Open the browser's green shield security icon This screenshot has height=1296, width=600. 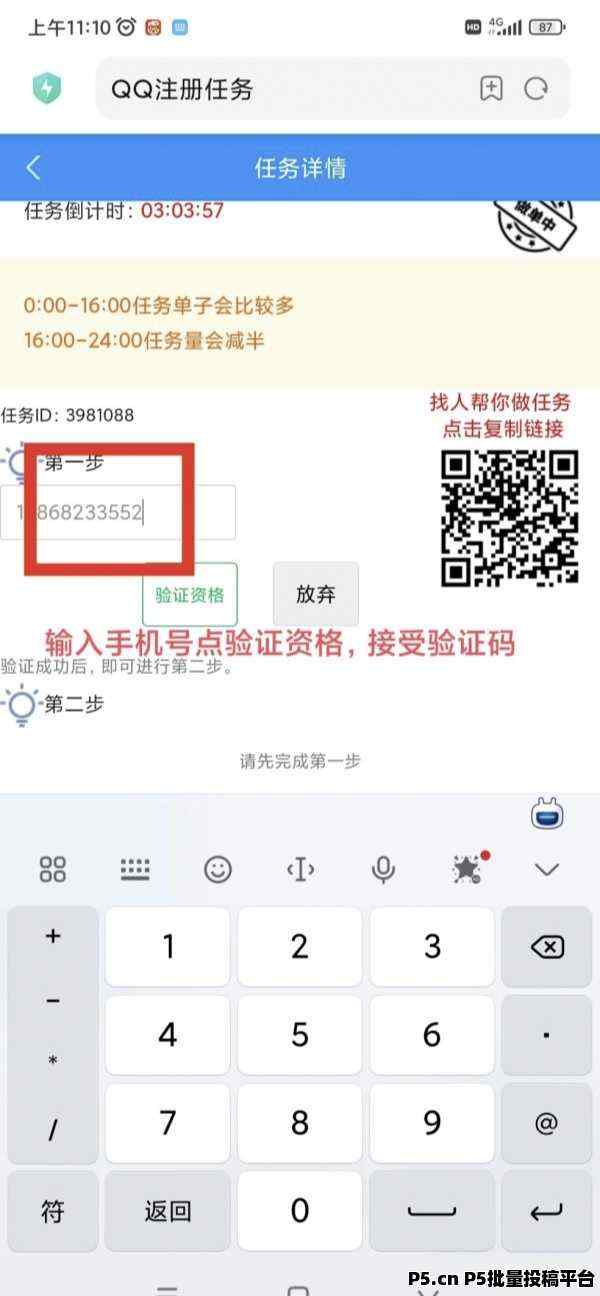tap(46, 89)
